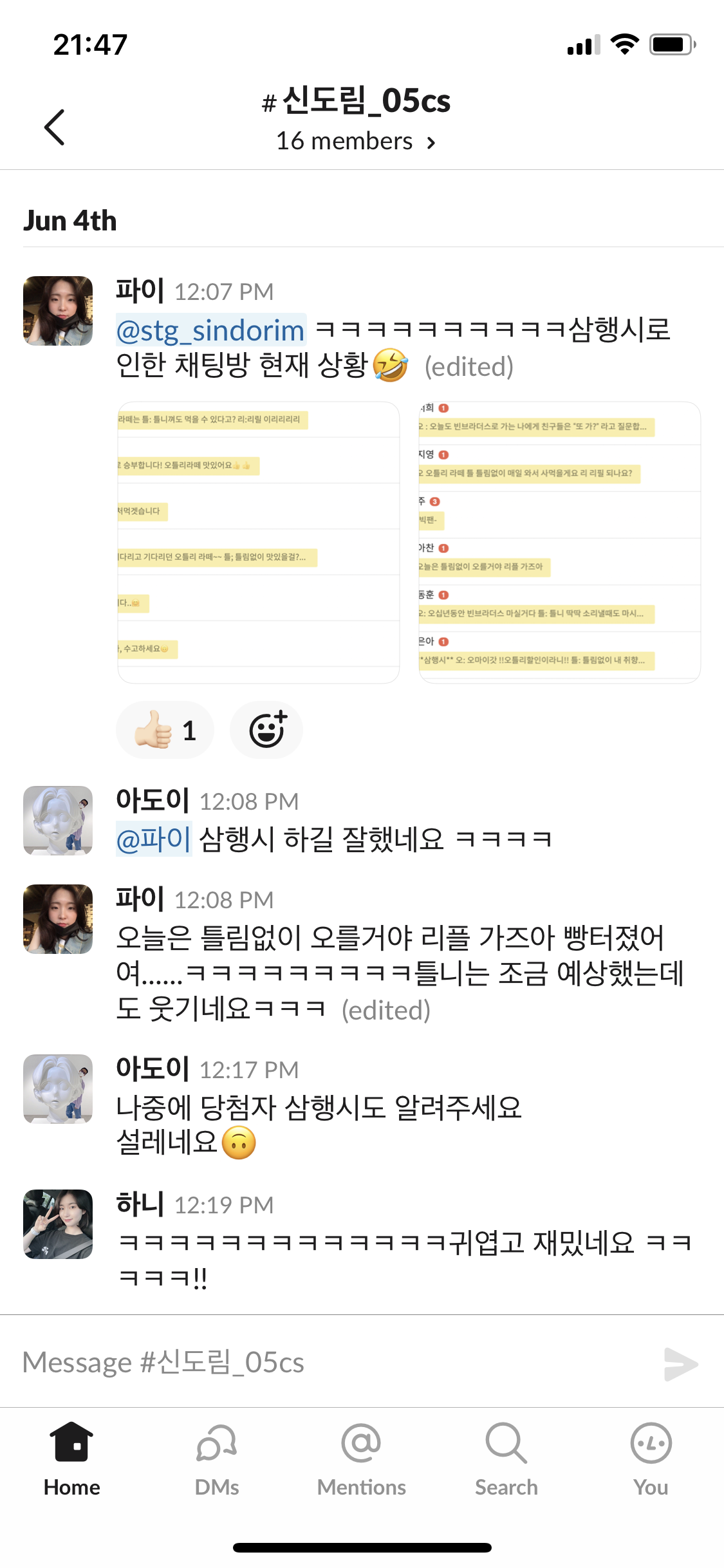Image resolution: width=724 pixels, height=1568 pixels.
Task: Go to the Search tab
Action: tap(506, 1460)
